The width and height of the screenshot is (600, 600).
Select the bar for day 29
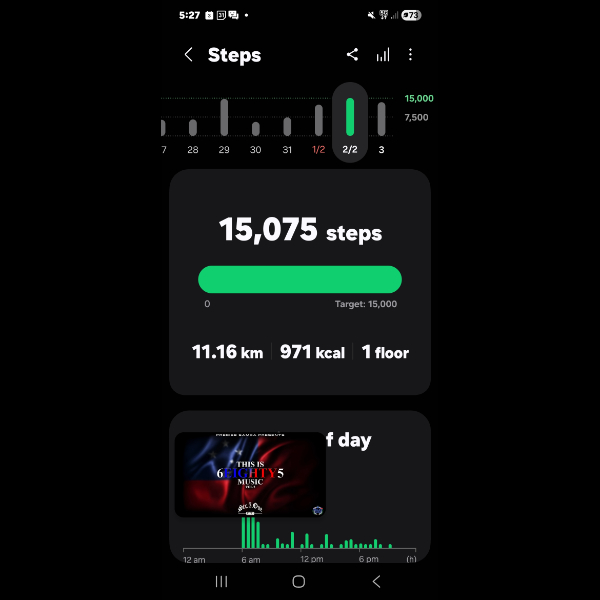point(224,117)
